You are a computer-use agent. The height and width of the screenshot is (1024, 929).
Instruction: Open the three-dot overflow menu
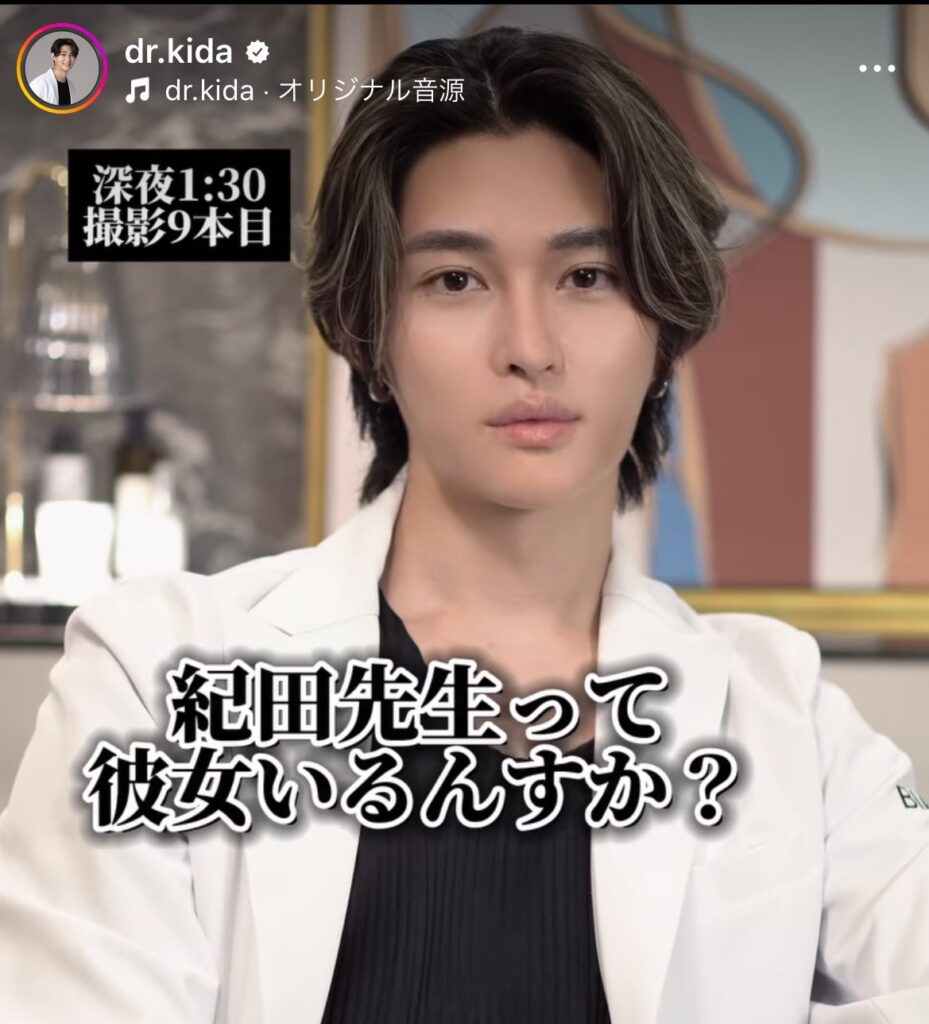(877, 69)
